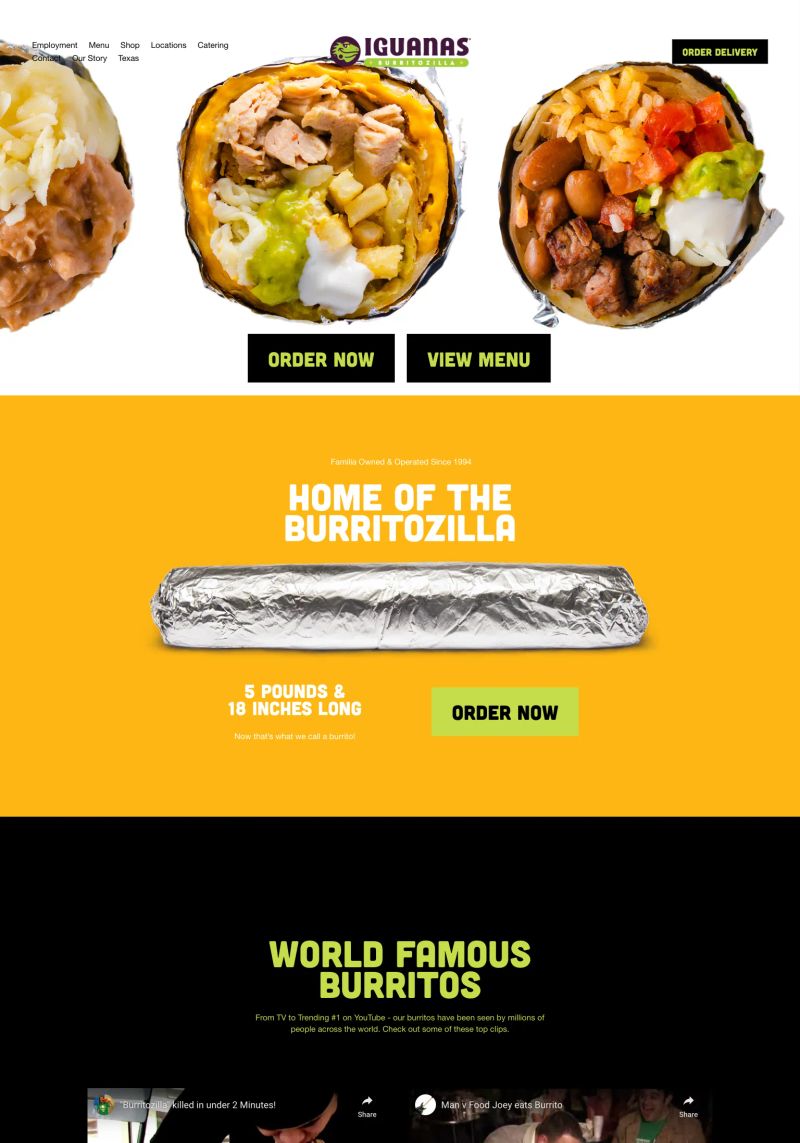Image resolution: width=800 pixels, height=1143 pixels.
Task: Open the Texas link
Action: 128,58
